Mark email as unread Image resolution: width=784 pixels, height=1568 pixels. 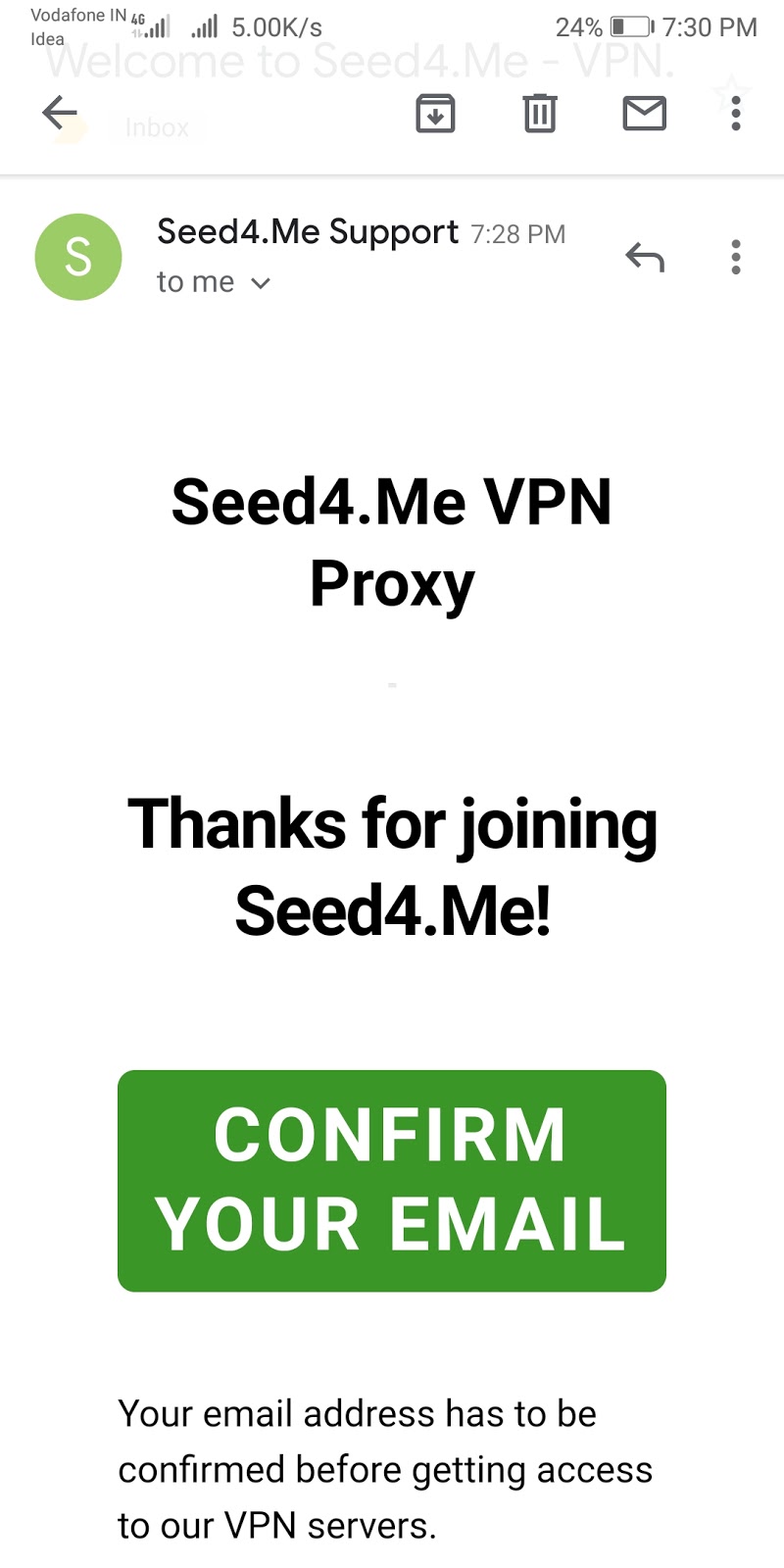tap(644, 114)
